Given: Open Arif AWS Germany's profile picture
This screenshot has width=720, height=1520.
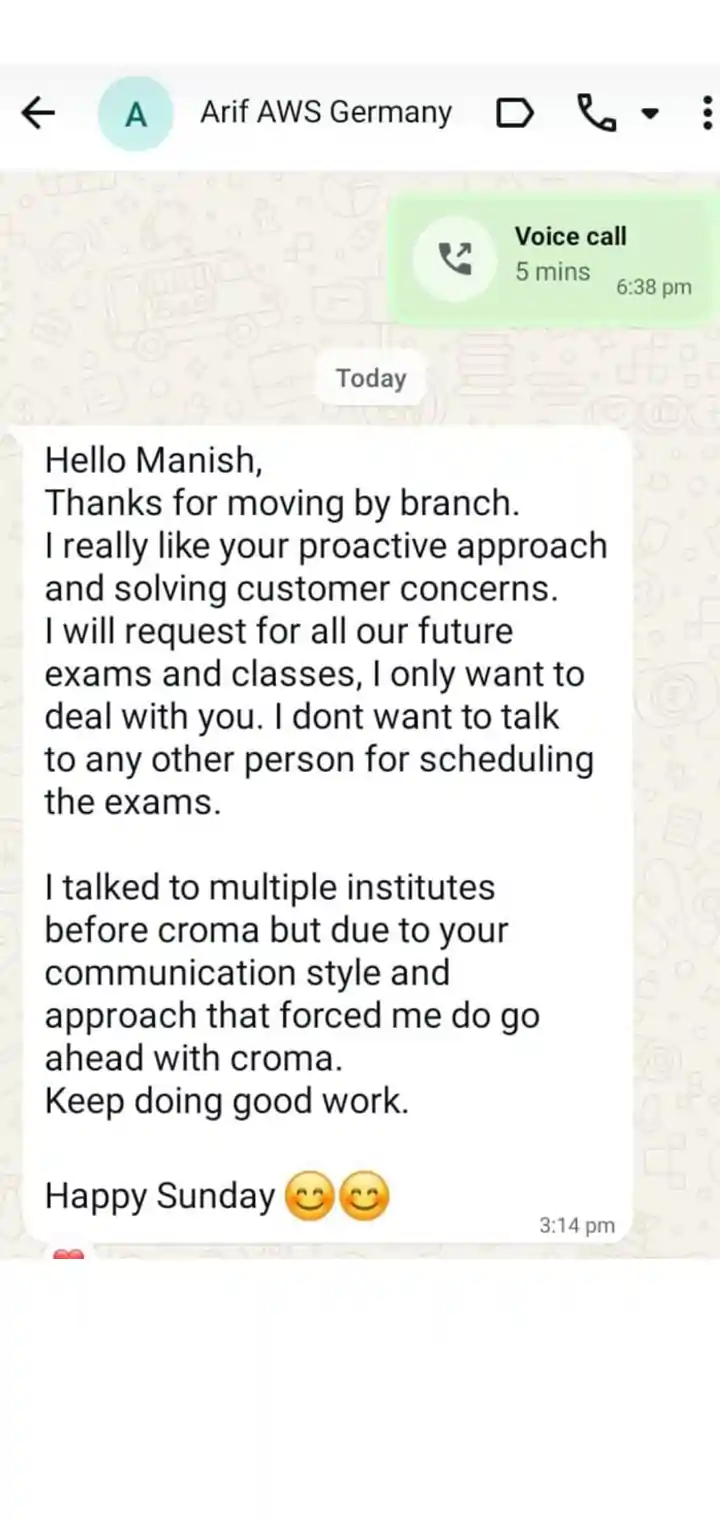Looking at the screenshot, I should click(135, 114).
